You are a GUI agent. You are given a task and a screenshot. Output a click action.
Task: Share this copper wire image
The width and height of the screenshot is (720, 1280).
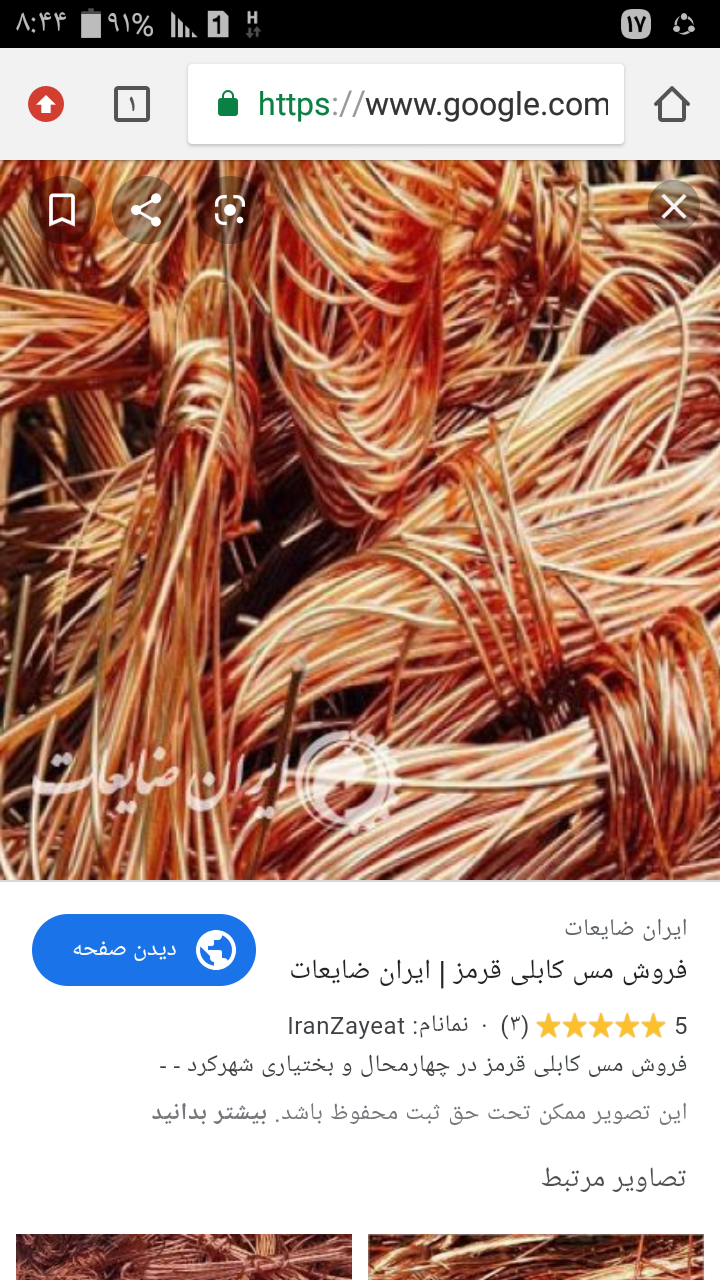point(146,210)
